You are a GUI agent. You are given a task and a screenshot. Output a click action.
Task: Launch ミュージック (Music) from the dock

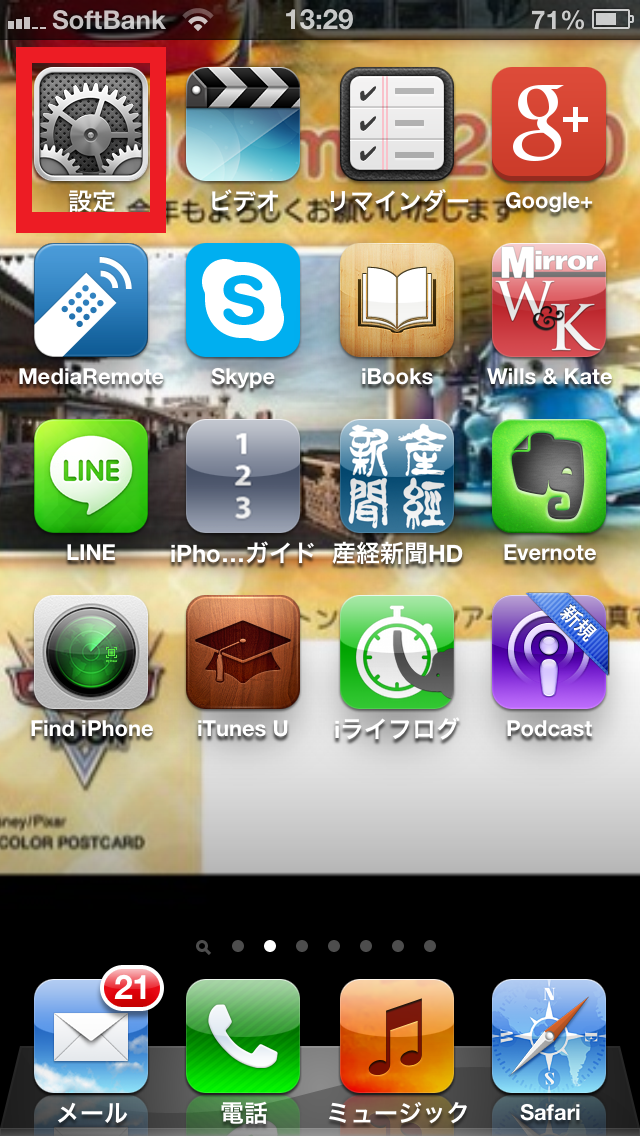tap(396, 1036)
